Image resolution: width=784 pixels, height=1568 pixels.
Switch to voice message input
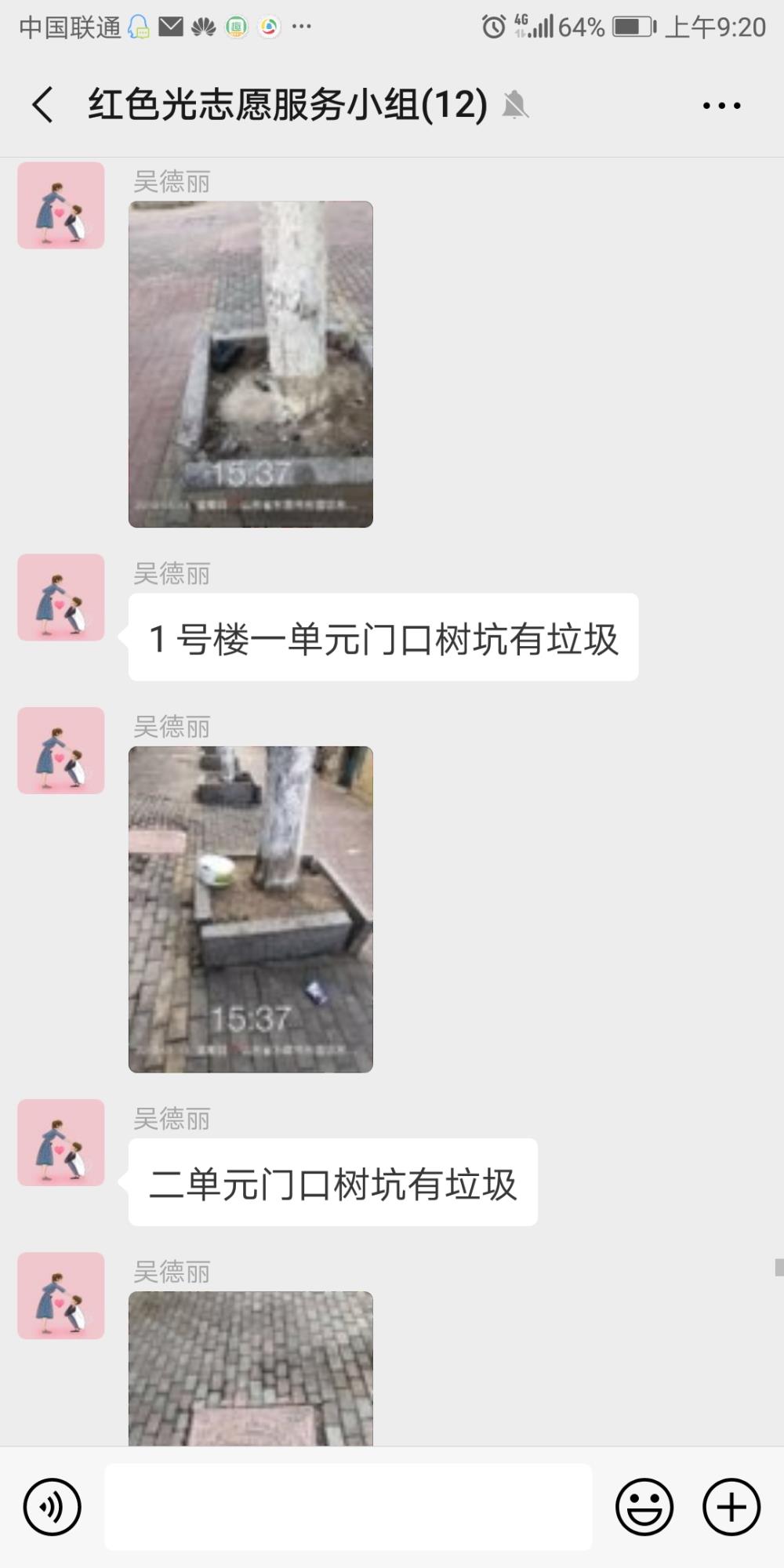click(53, 1506)
